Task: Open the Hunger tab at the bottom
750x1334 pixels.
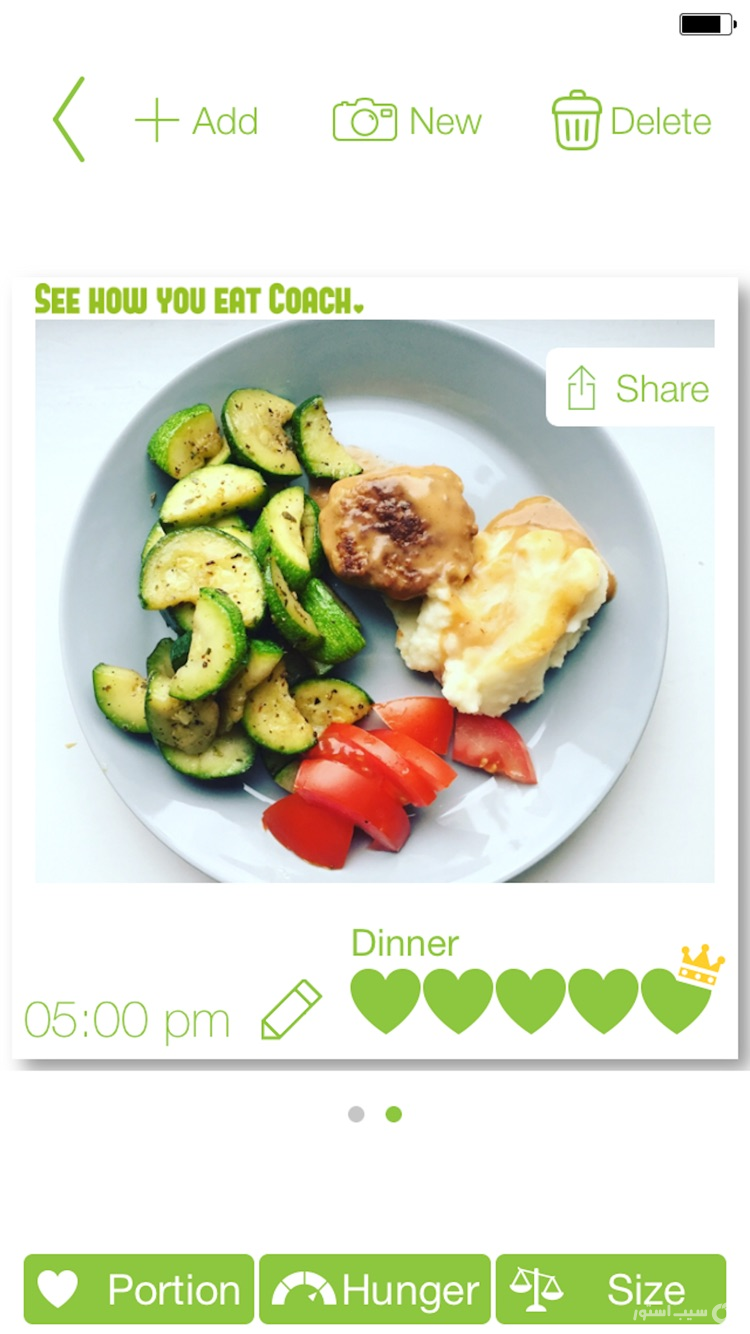Action: (374, 1289)
